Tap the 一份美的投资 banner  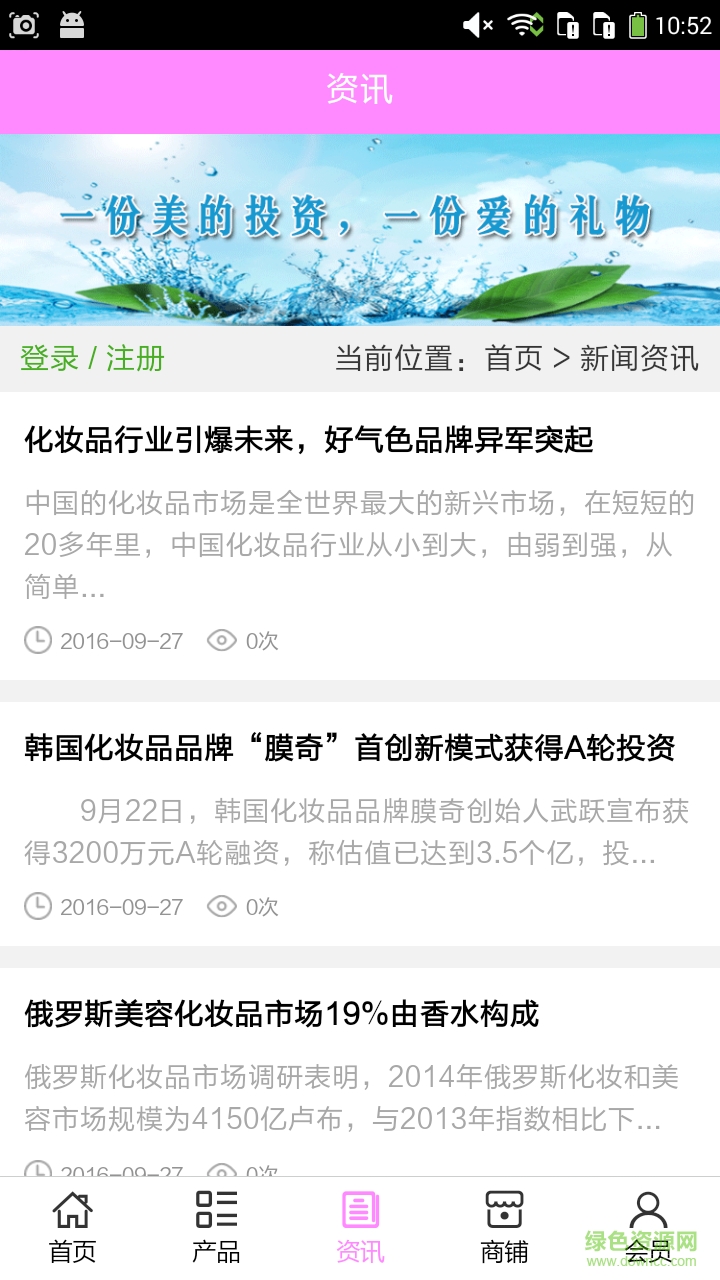[x=360, y=230]
